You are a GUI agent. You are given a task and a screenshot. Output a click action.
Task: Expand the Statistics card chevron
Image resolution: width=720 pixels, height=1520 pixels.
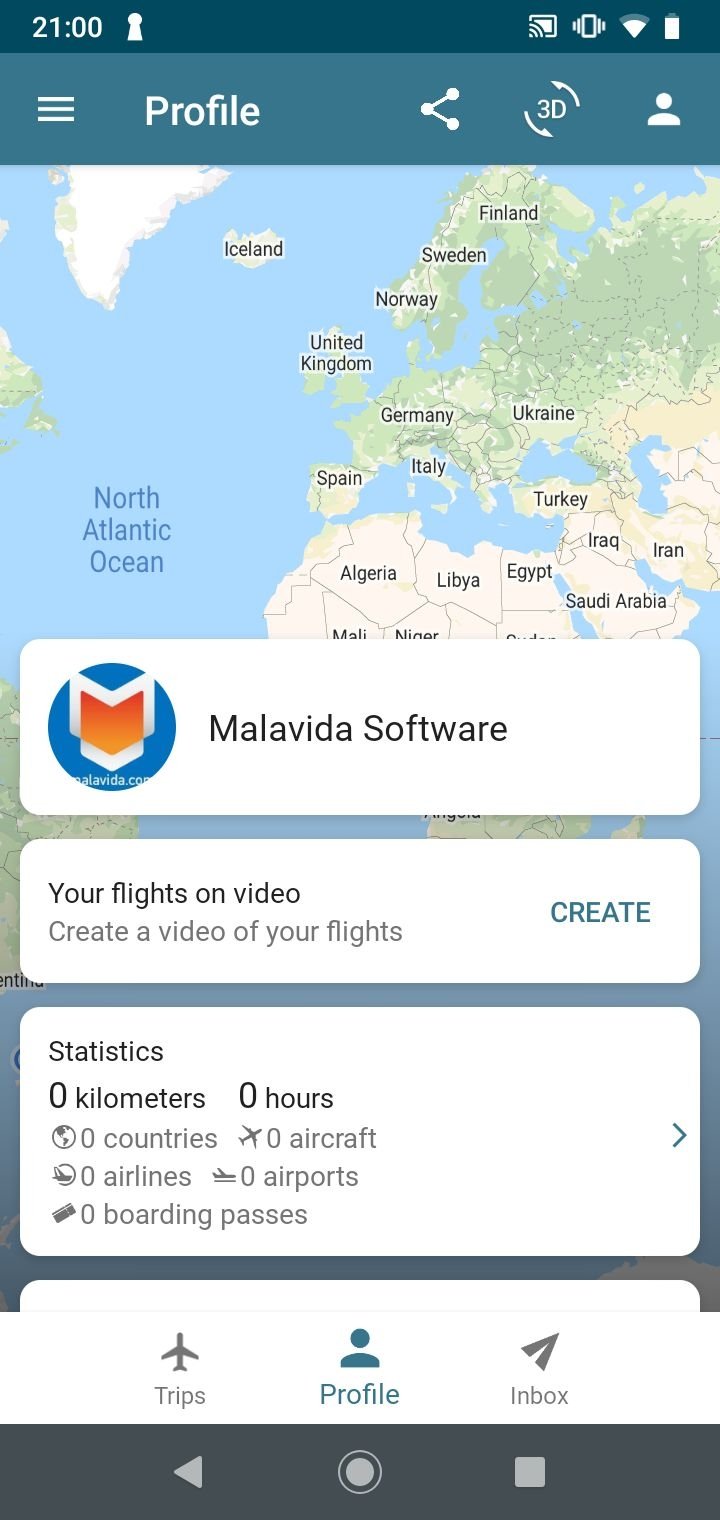click(679, 1135)
